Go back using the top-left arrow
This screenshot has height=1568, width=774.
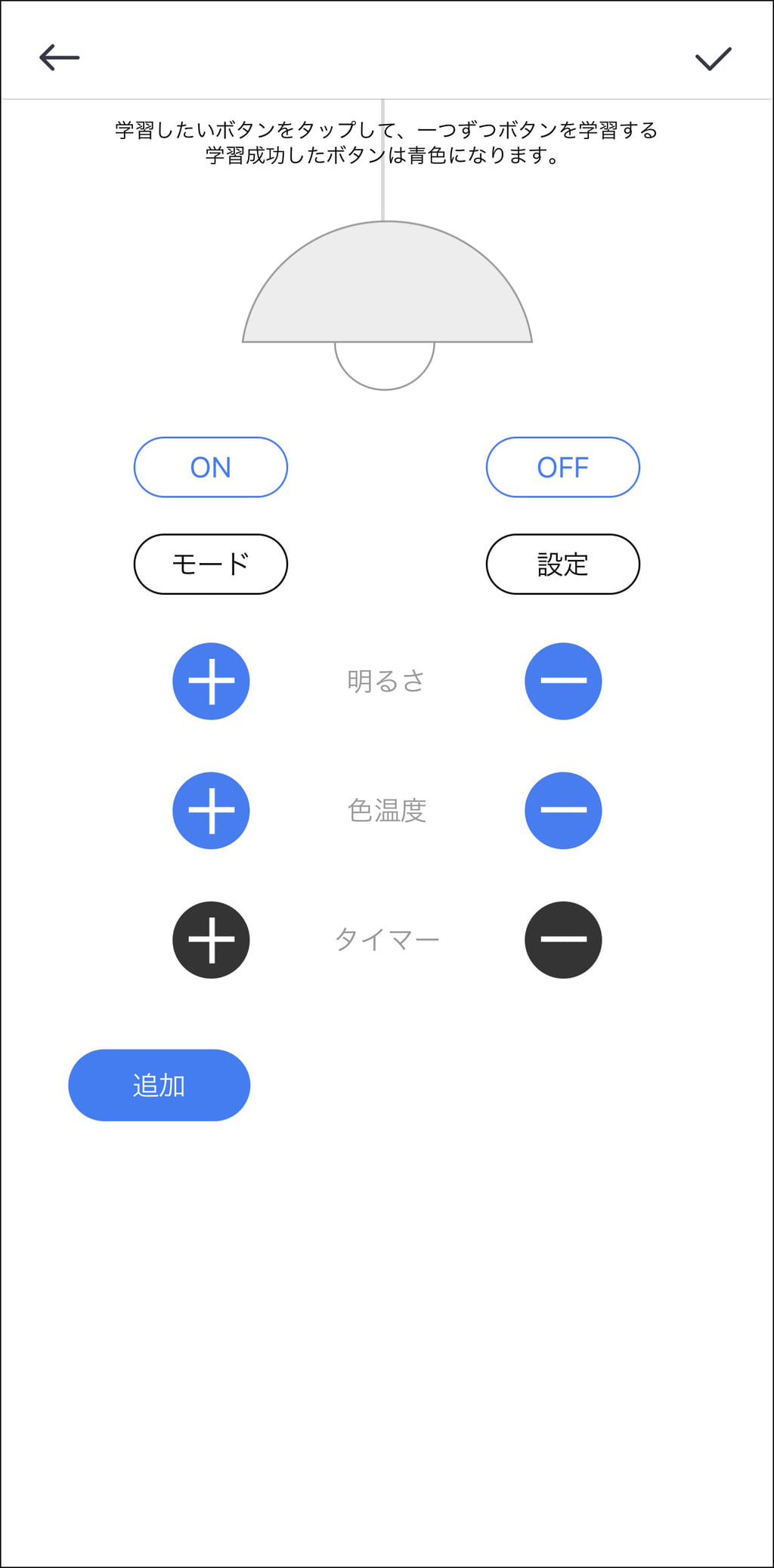[x=59, y=57]
